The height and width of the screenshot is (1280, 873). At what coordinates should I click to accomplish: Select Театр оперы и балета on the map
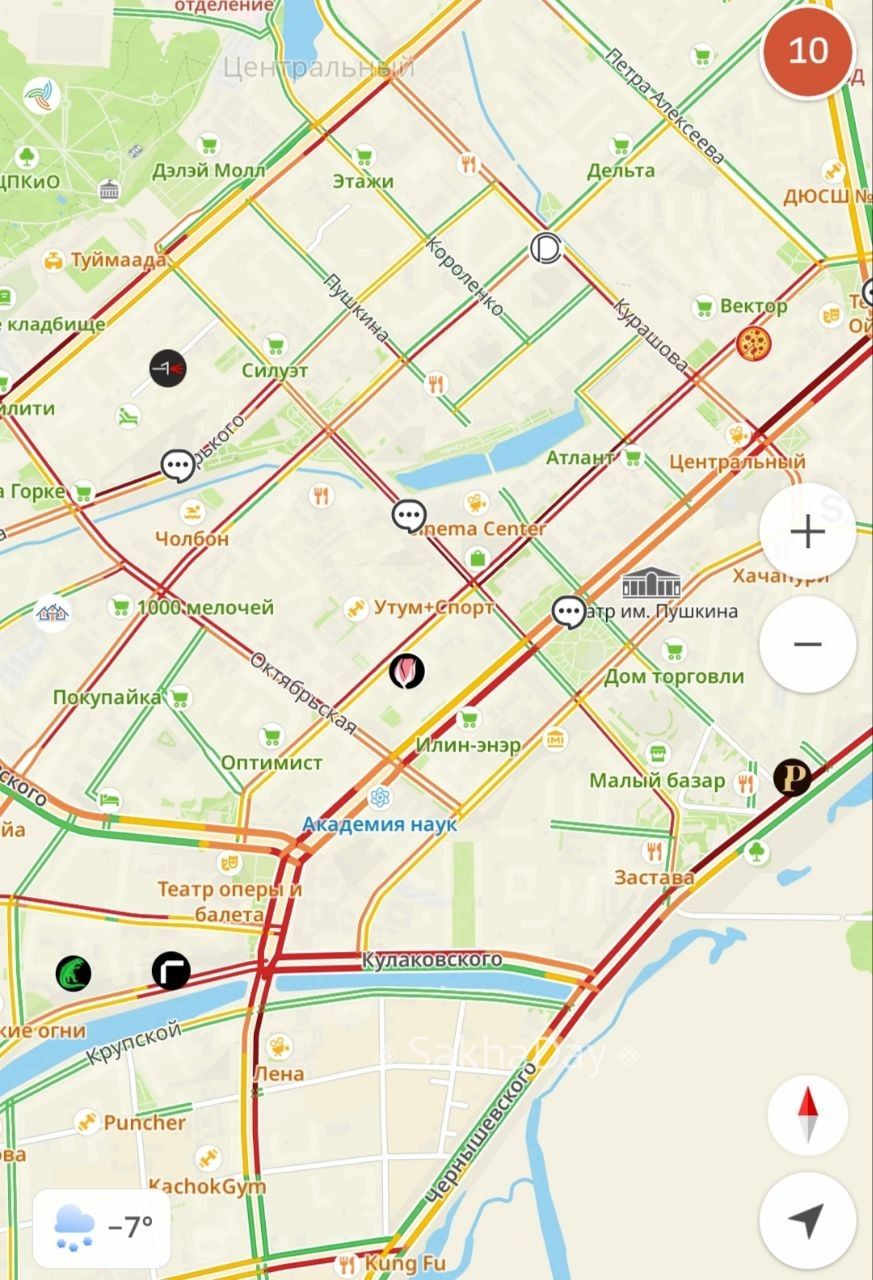pos(231,860)
